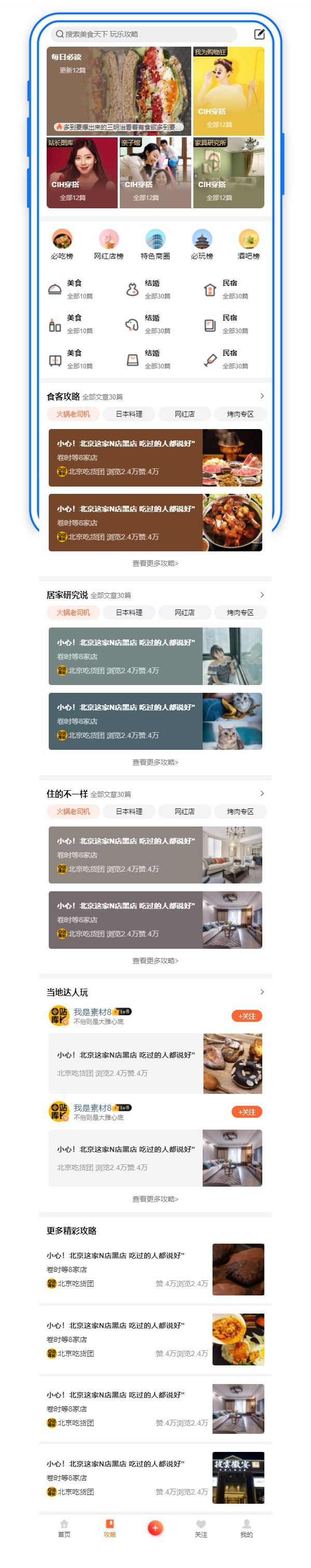Switch to the 首页 tab
This screenshot has height=1568, width=311.
[x=64, y=1529]
